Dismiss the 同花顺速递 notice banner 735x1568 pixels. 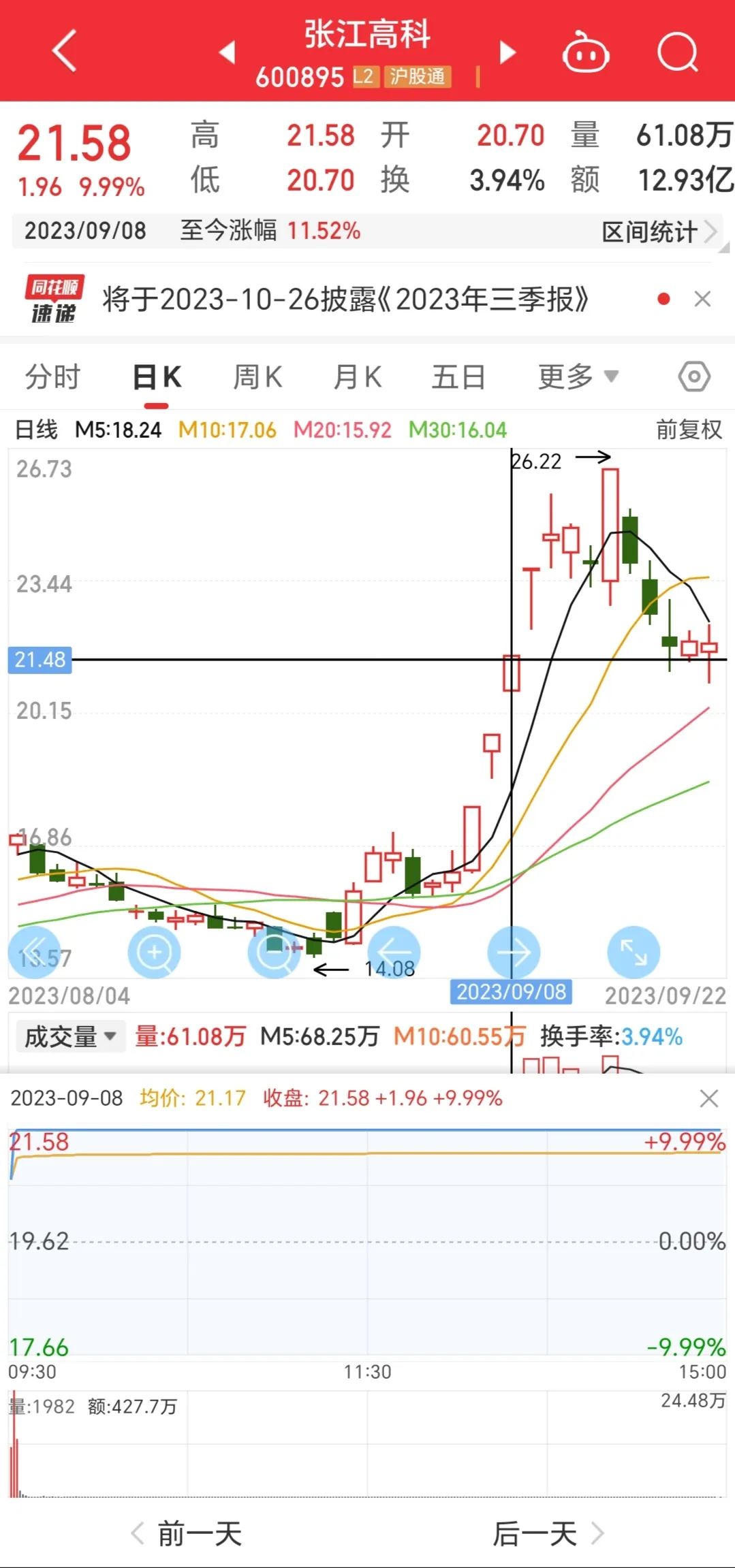click(x=702, y=299)
